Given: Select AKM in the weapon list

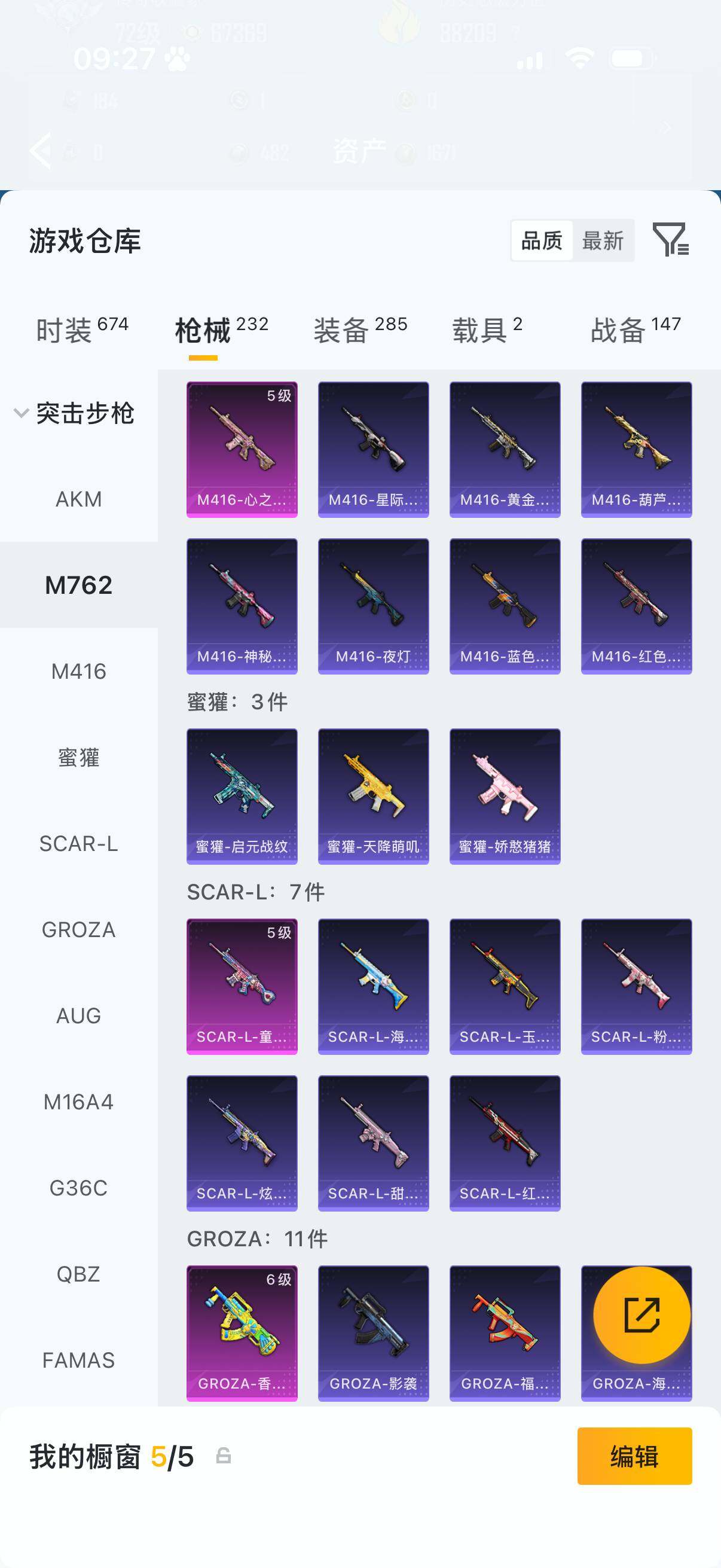Looking at the screenshot, I should [78, 499].
